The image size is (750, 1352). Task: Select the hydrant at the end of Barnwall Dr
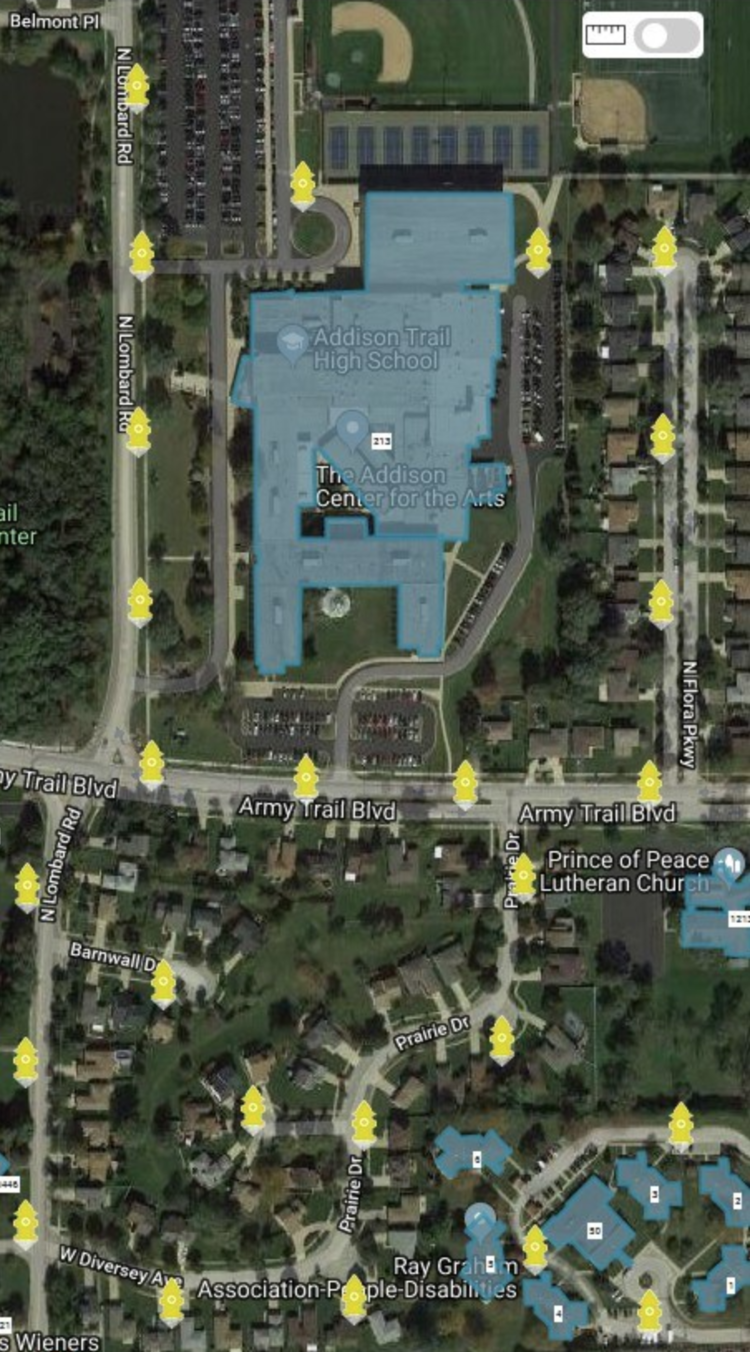[163, 983]
